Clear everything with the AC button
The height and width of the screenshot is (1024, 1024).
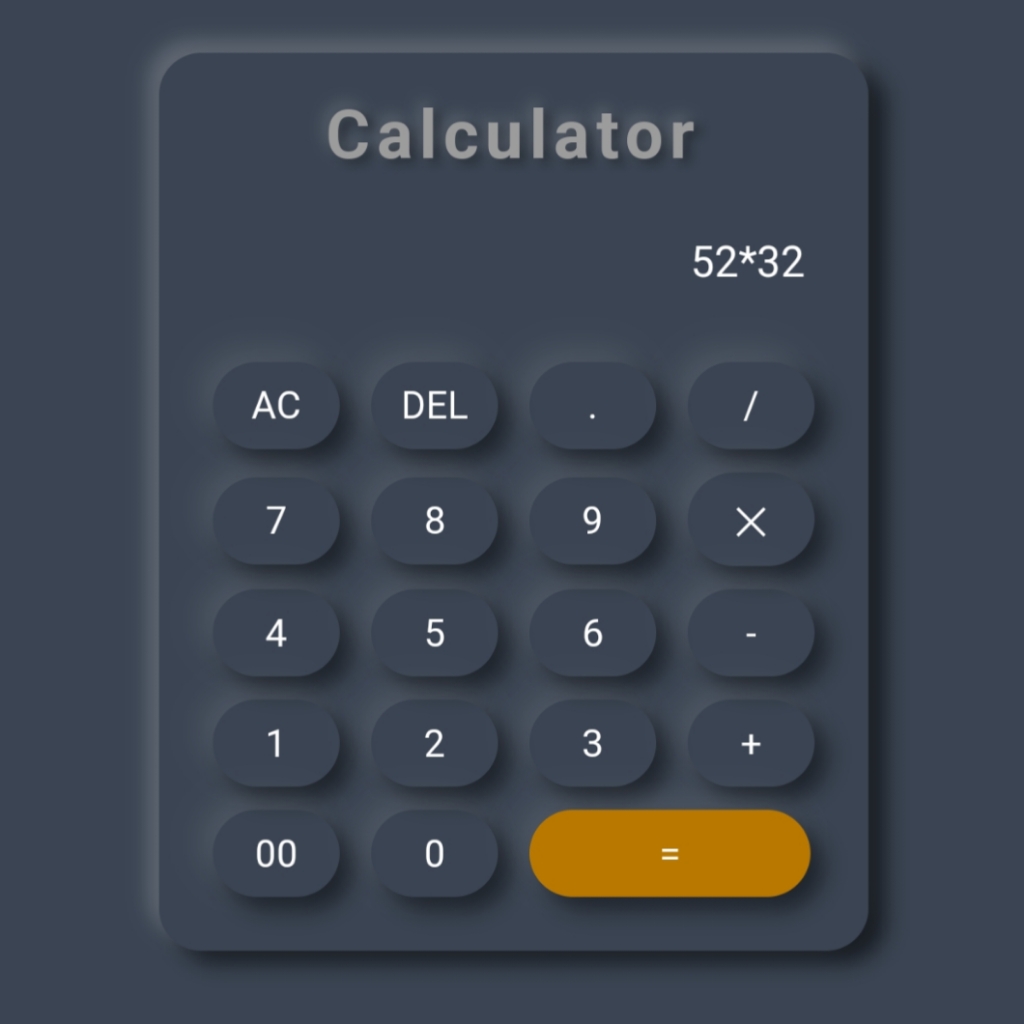tap(276, 406)
